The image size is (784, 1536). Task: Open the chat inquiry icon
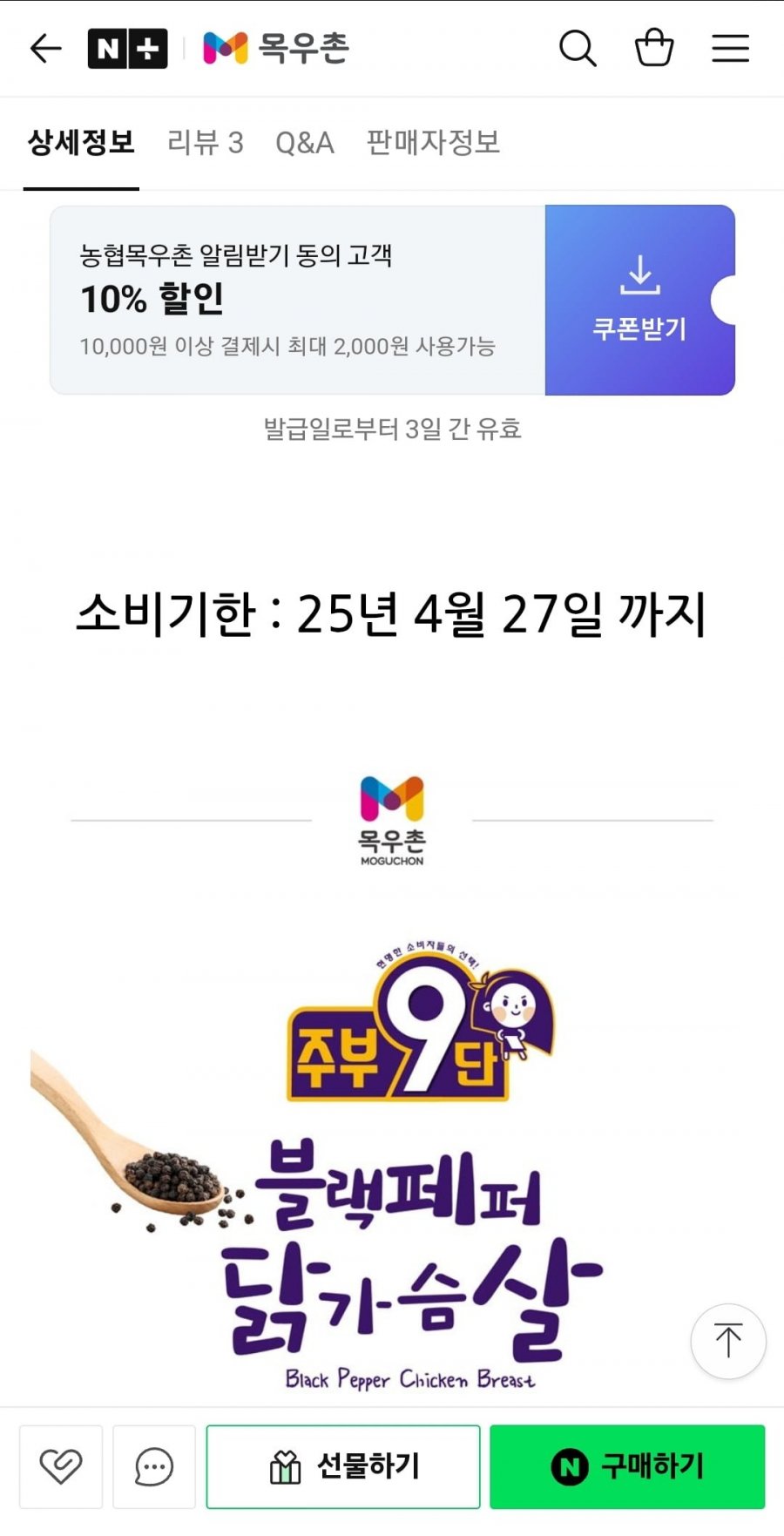tap(154, 1466)
